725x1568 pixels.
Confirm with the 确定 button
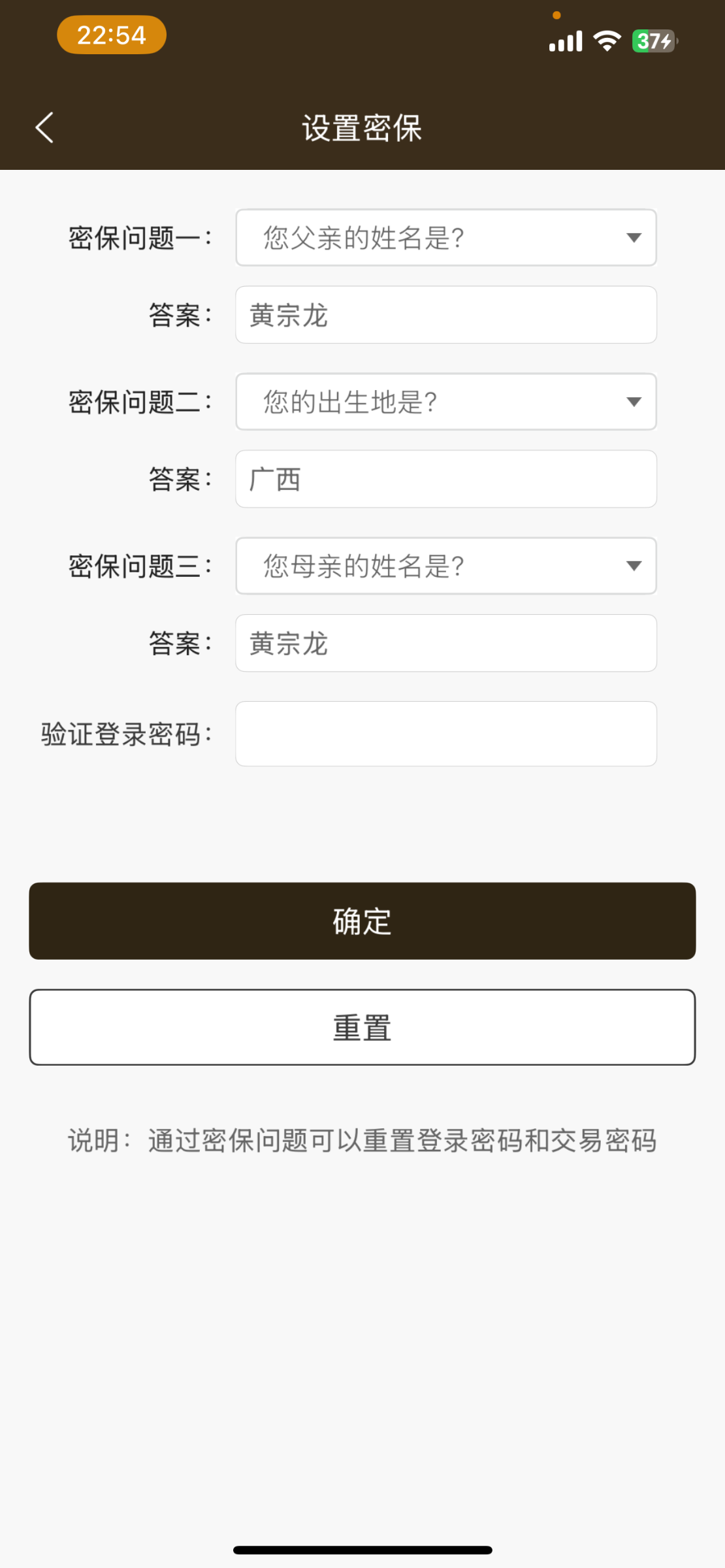click(362, 921)
